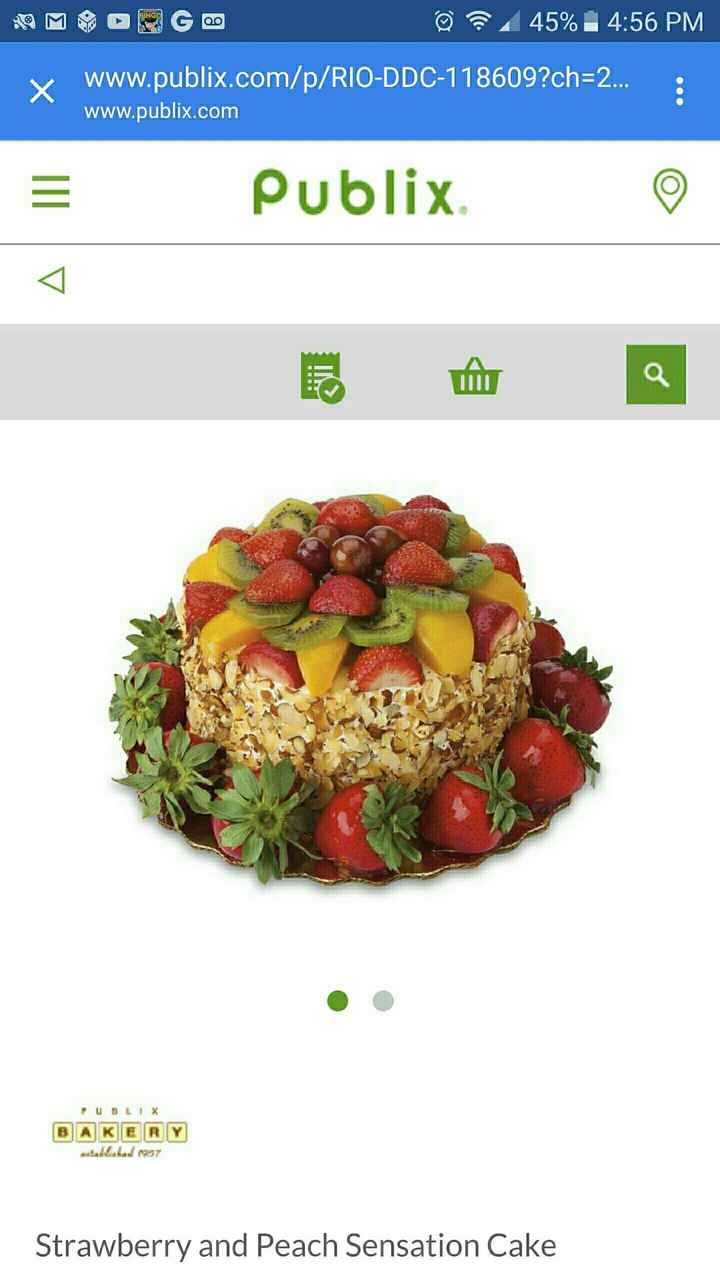Image resolution: width=720 pixels, height=1280 pixels.
Task: Open the hamburger navigation menu
Action: tap(51, 192)
